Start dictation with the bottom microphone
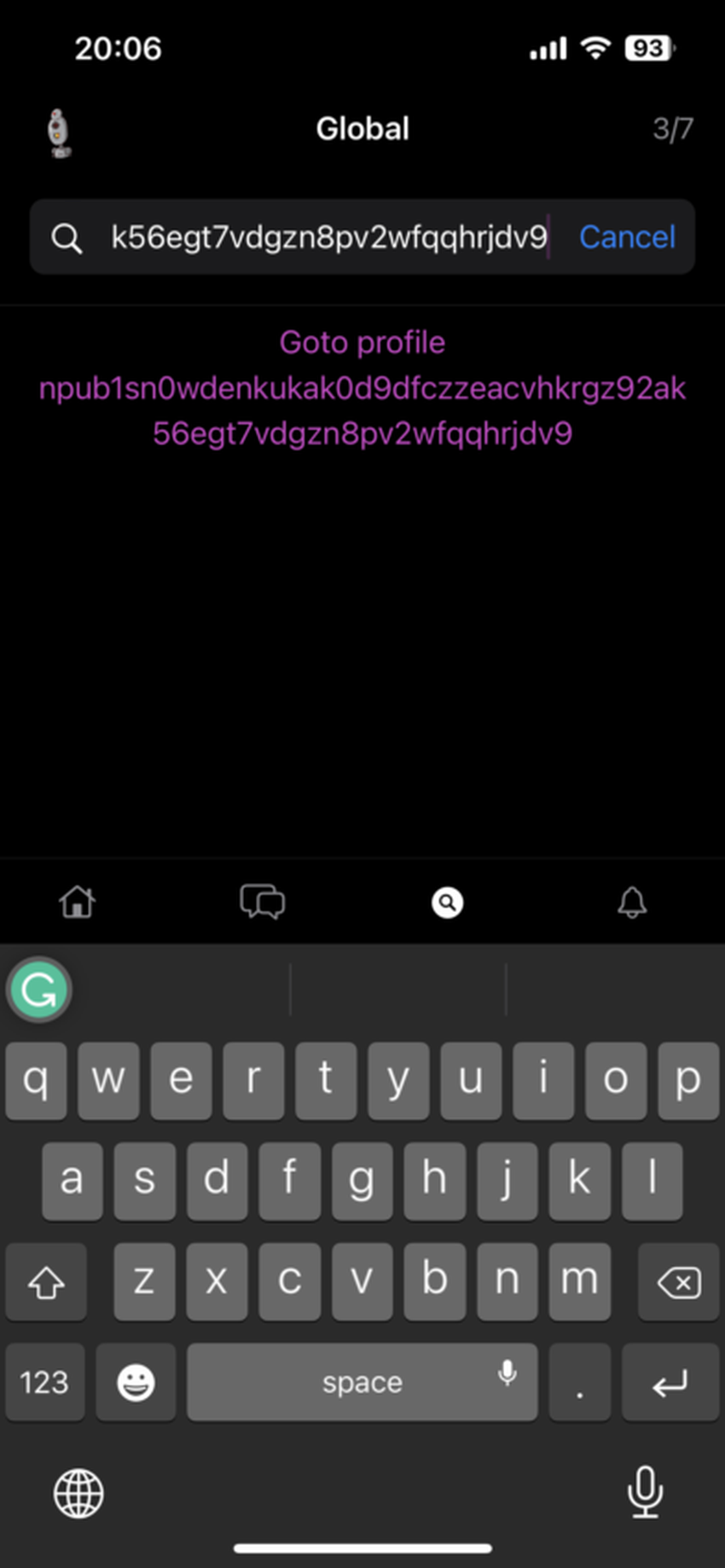 (645, 1491)
